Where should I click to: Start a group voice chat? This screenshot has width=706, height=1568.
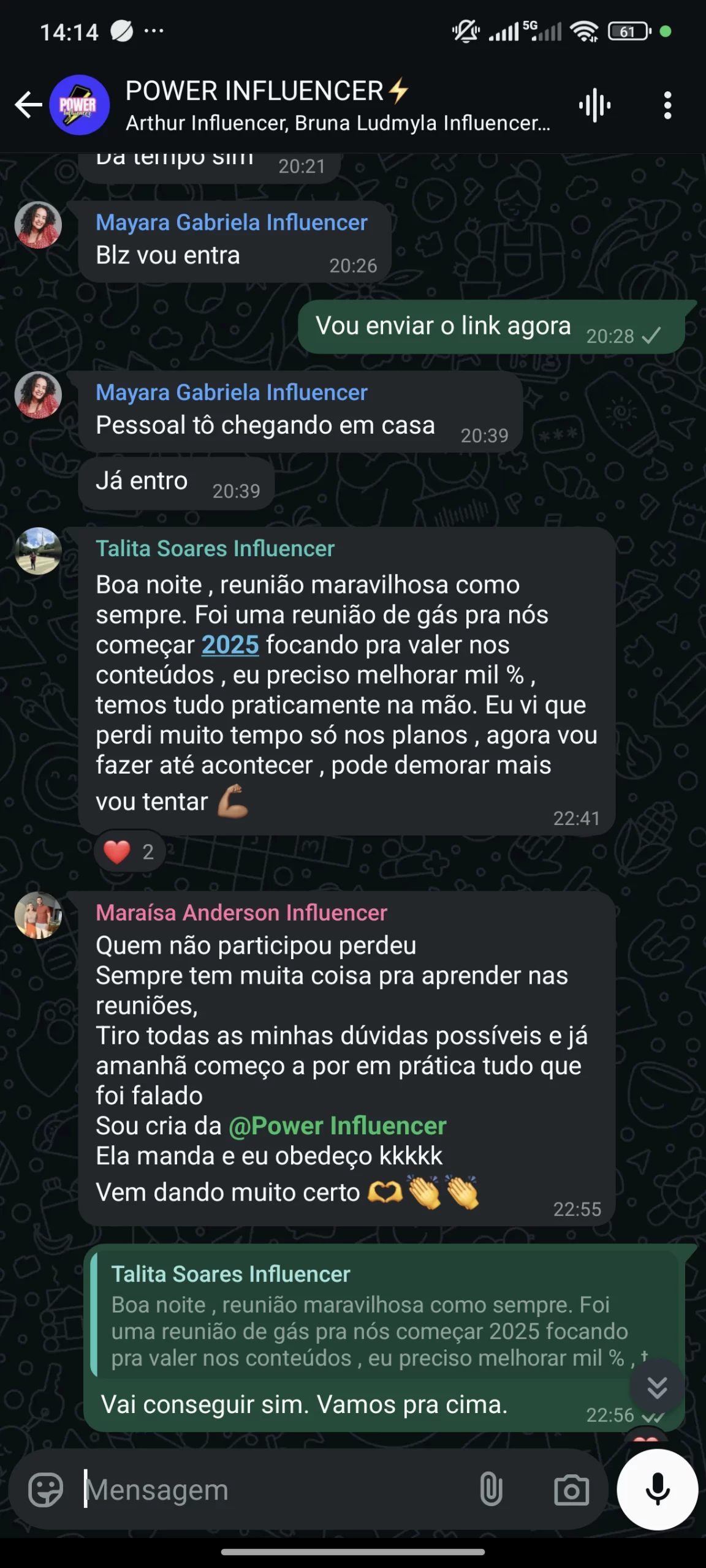594,105
